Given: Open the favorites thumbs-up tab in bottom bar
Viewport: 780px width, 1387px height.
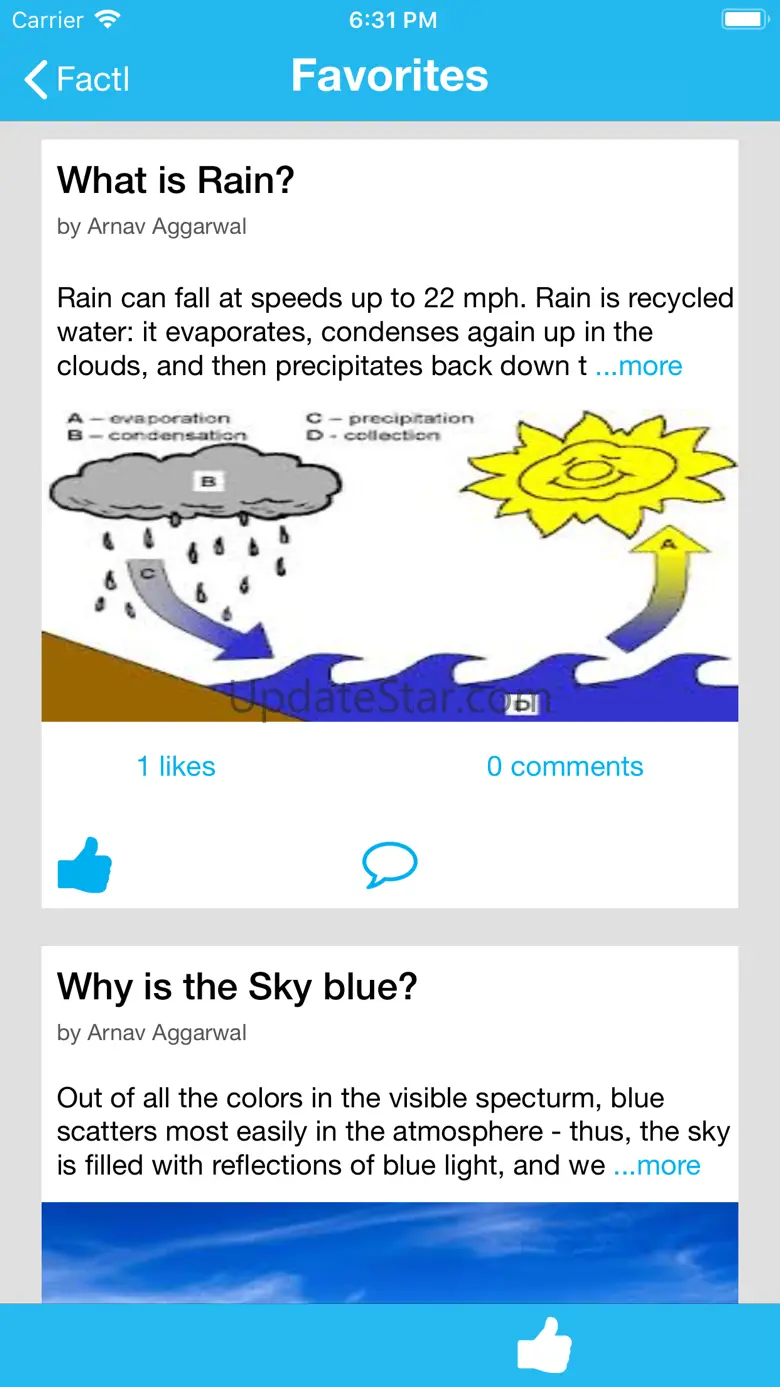Looking at the screenshot, I should pos(544,1345).
